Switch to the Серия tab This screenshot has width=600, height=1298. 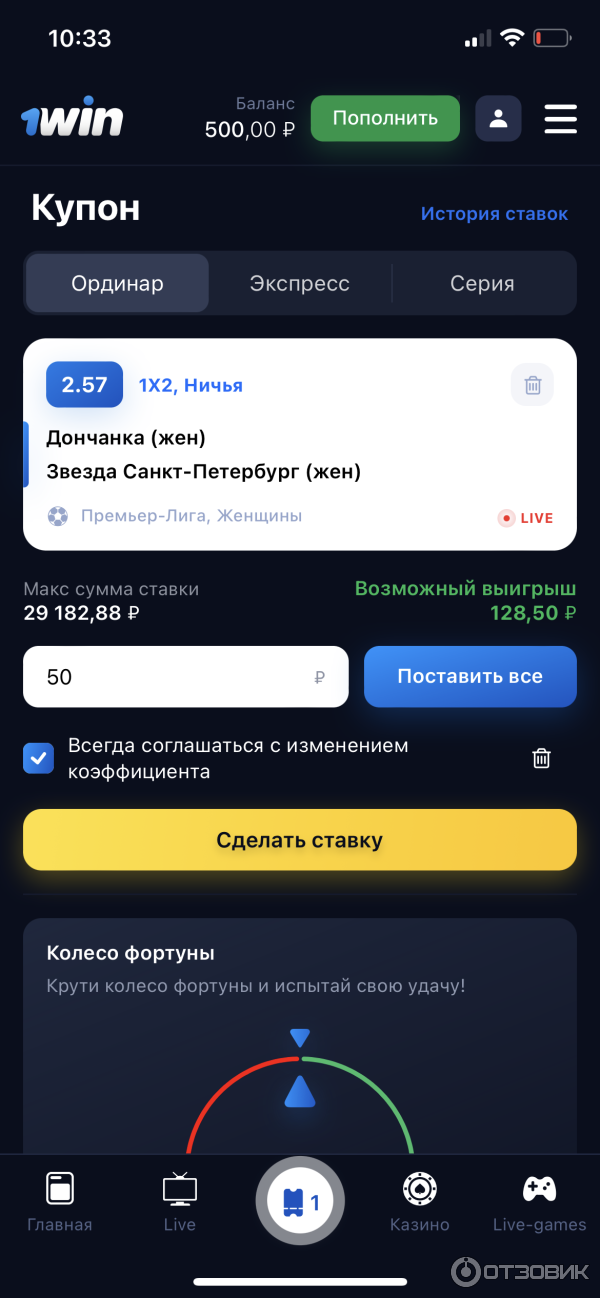[482, 283]
